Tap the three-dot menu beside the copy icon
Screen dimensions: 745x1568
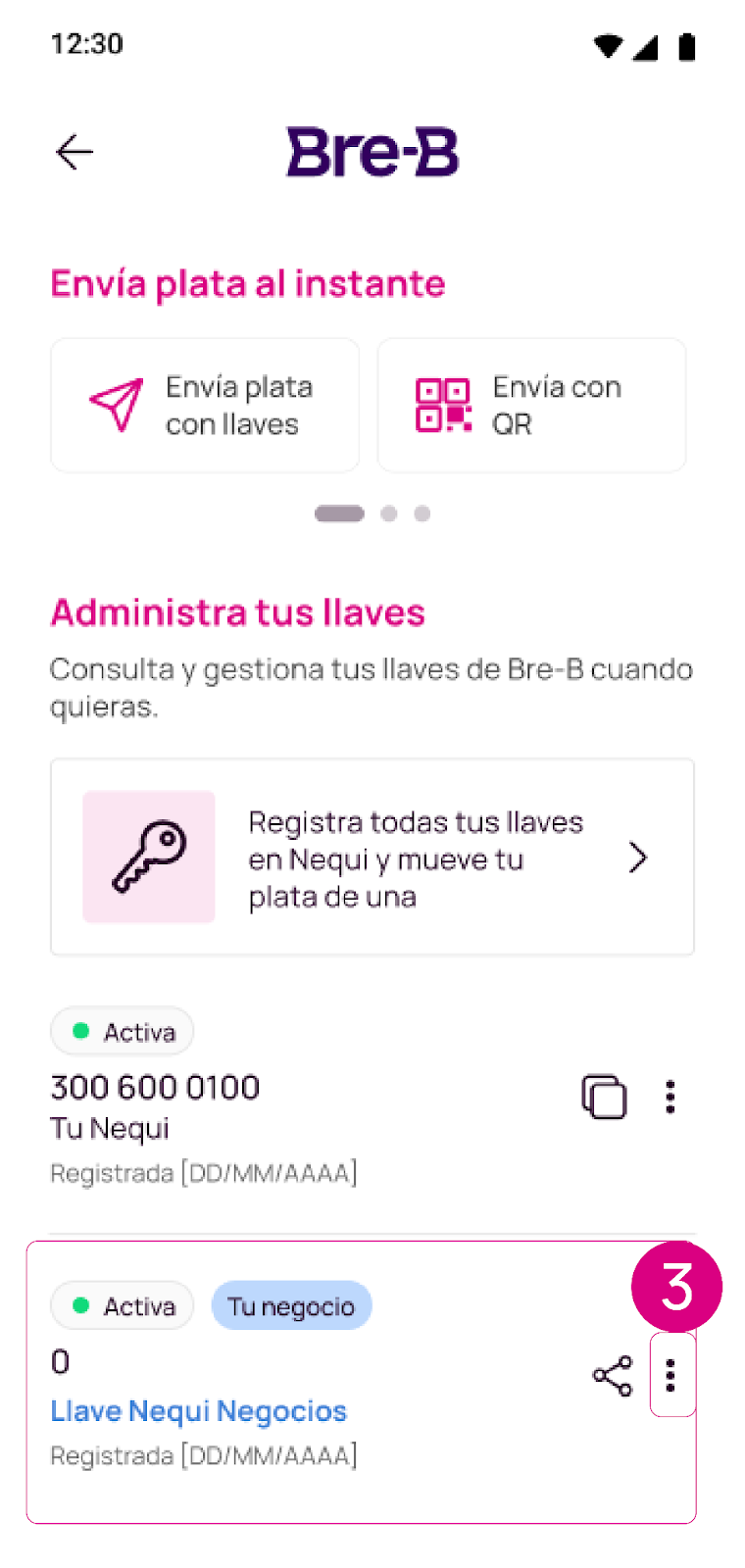(671, 1098)
